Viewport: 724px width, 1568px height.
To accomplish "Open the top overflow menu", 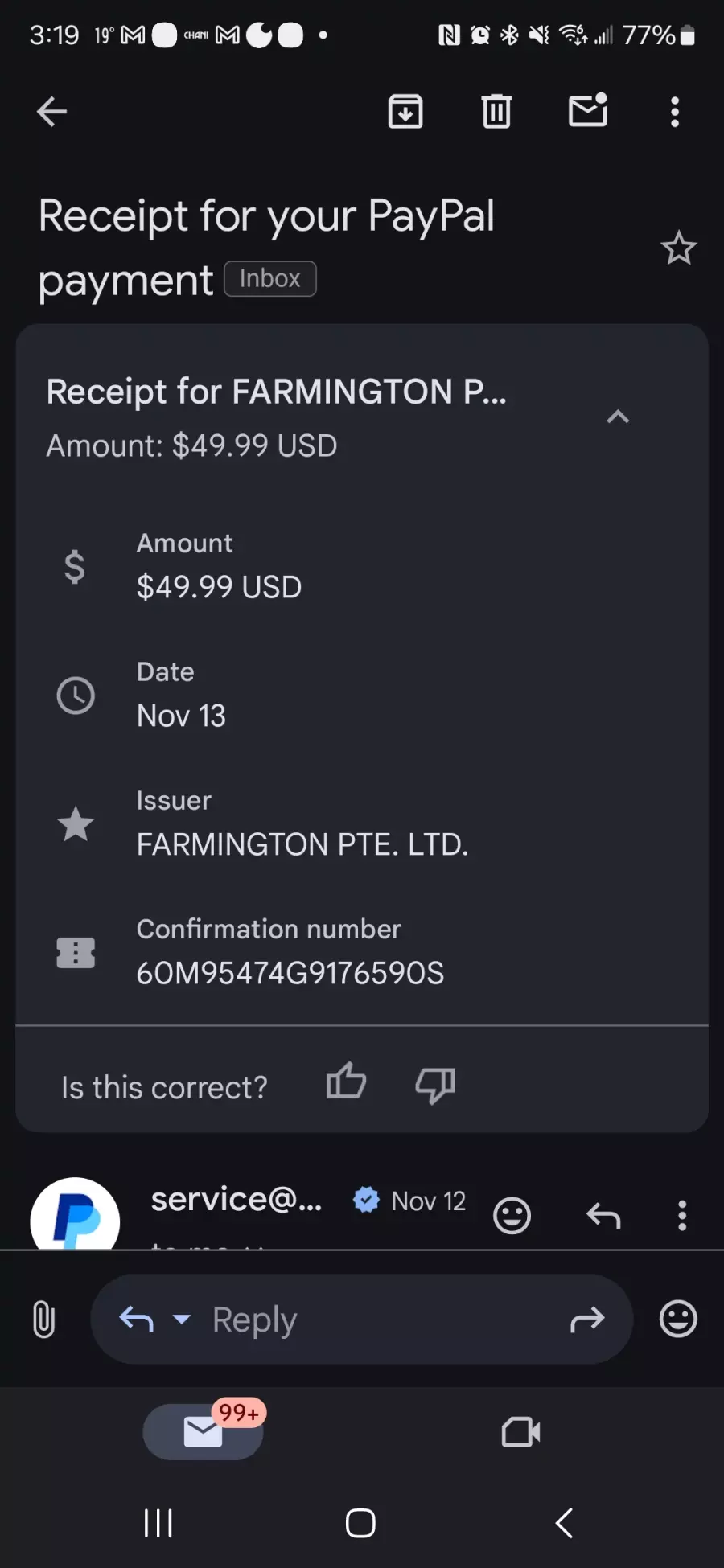I will 675,112.
